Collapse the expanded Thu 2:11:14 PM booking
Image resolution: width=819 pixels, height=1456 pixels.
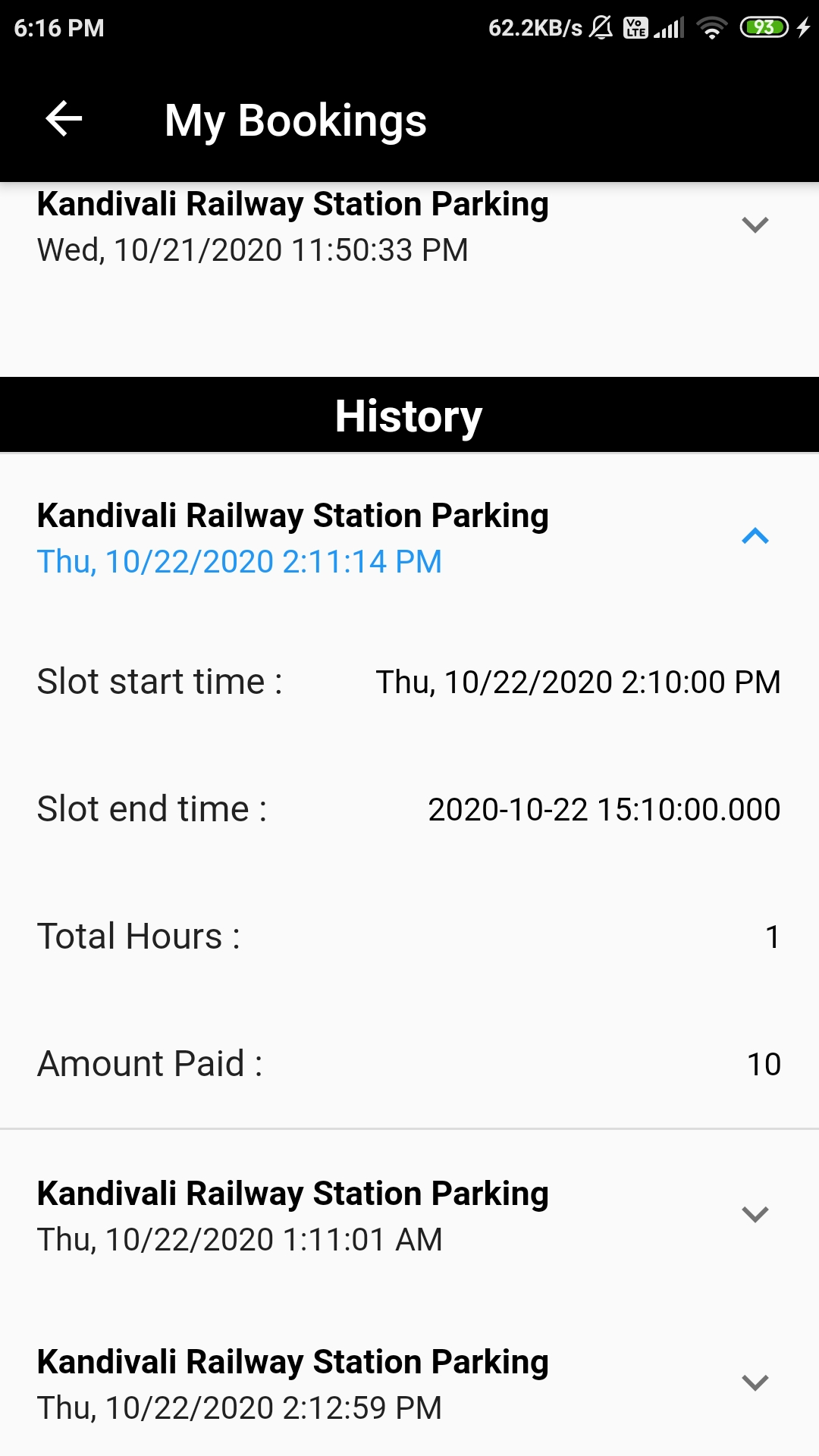click(755, 538)
